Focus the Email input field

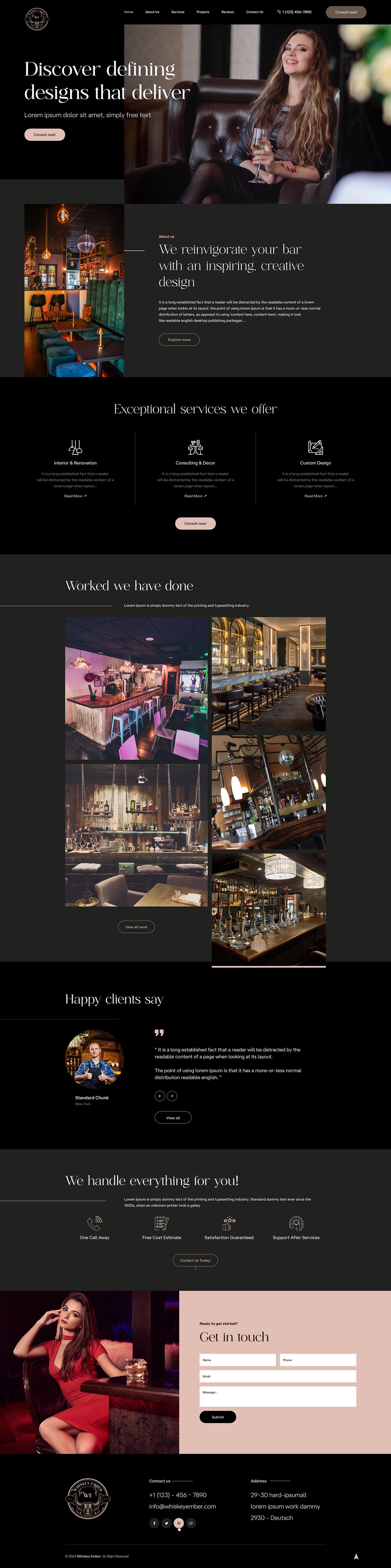pos(277,1376)
